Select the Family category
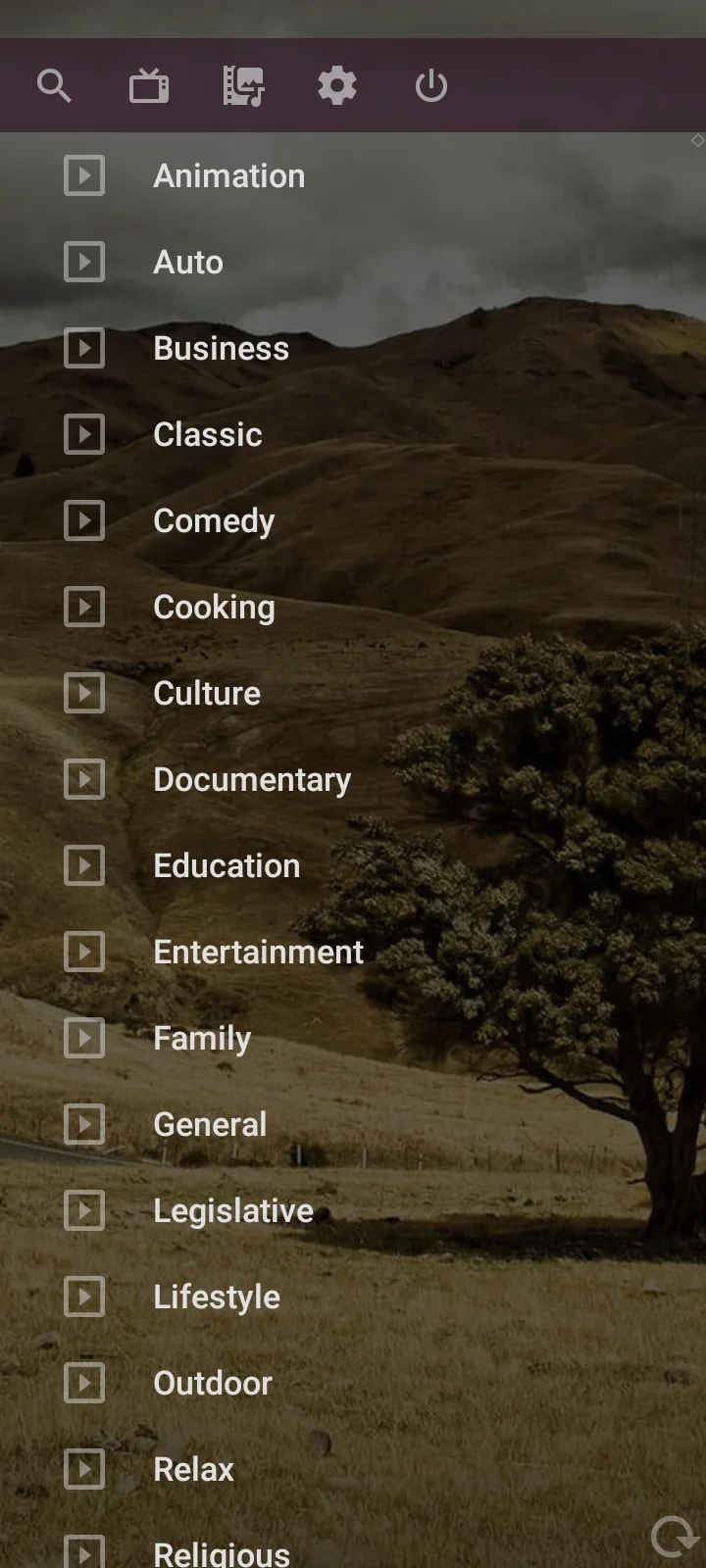Viewport: 706px width, 1568px height. (x=201, y=1038)
